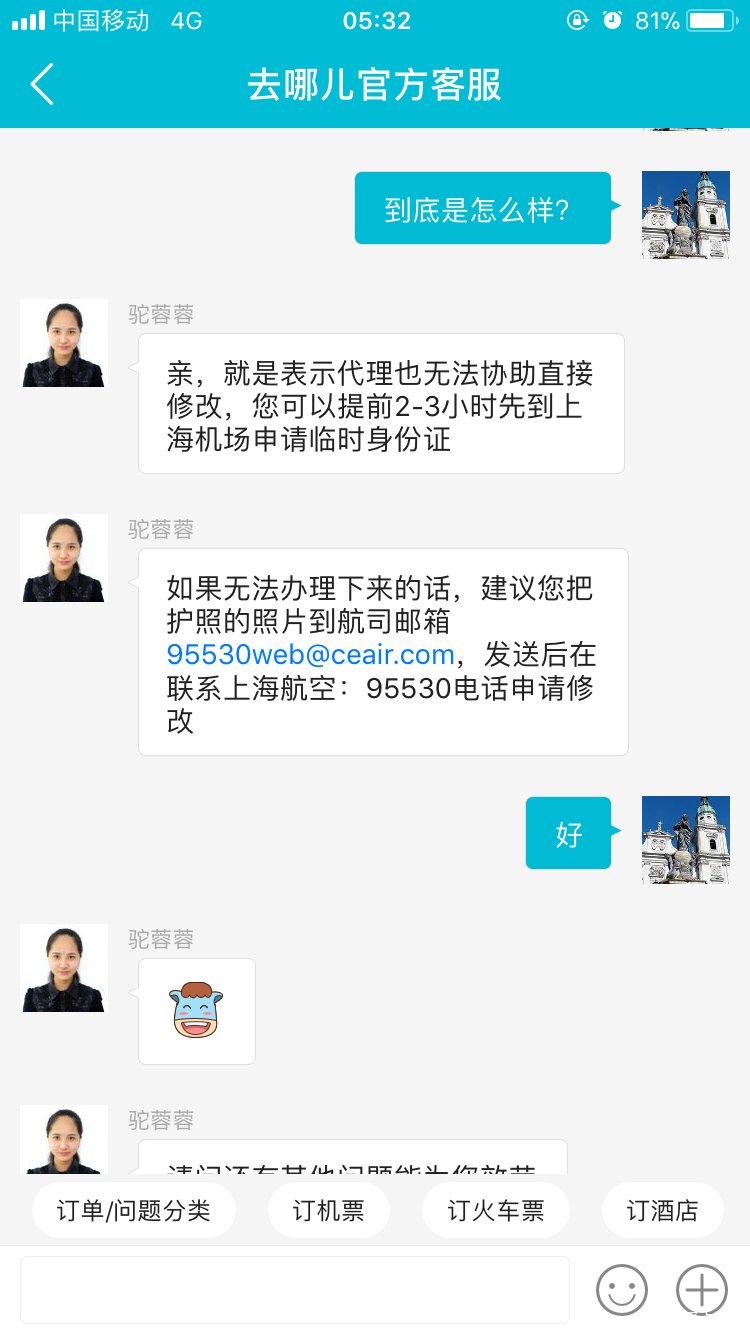The height and width of the screenshot is (1334, 750).
Task: Tap the 95530web@ceair.com email link
Action: (x=310, y=654)
